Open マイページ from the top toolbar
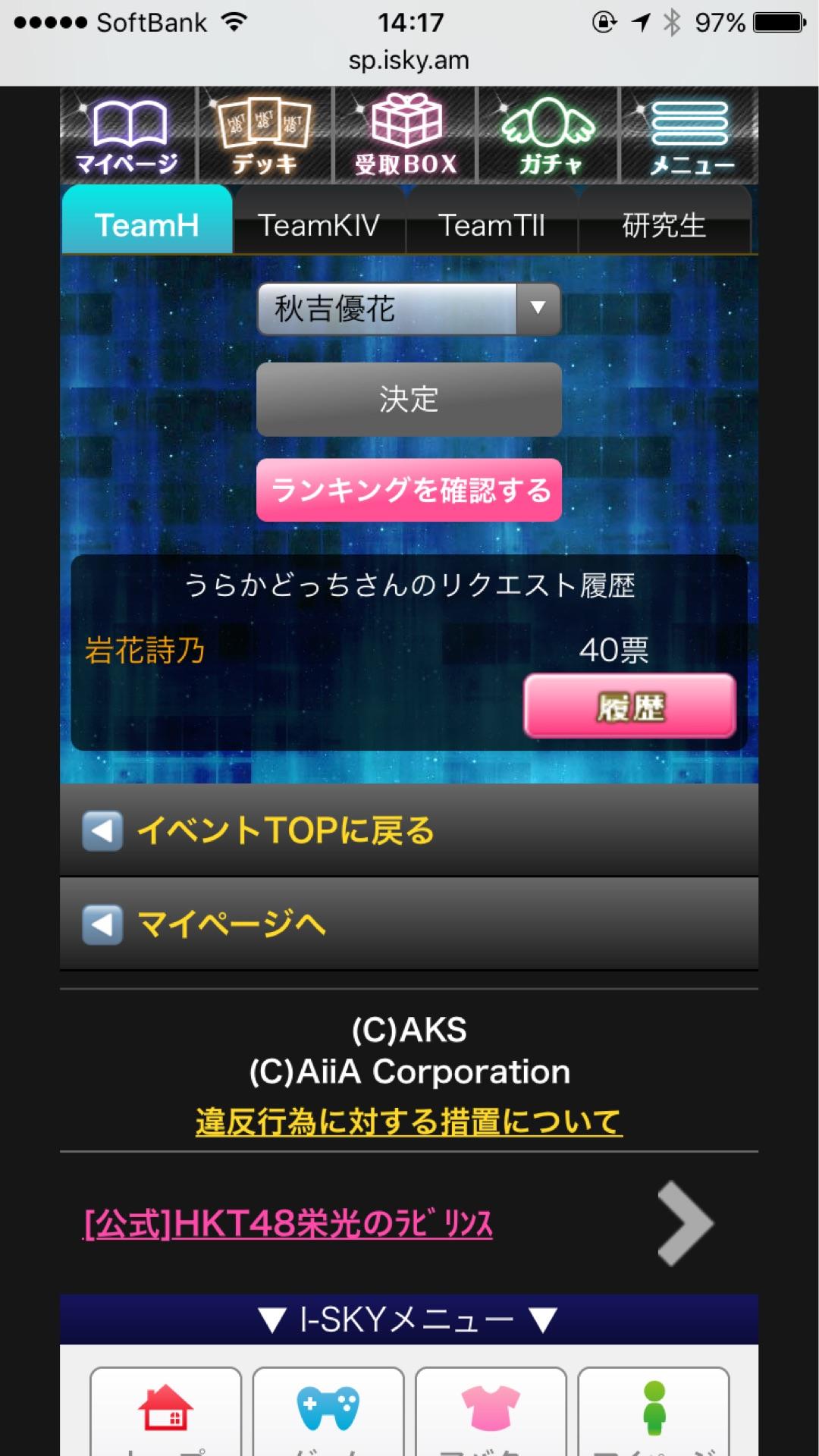 127,135
